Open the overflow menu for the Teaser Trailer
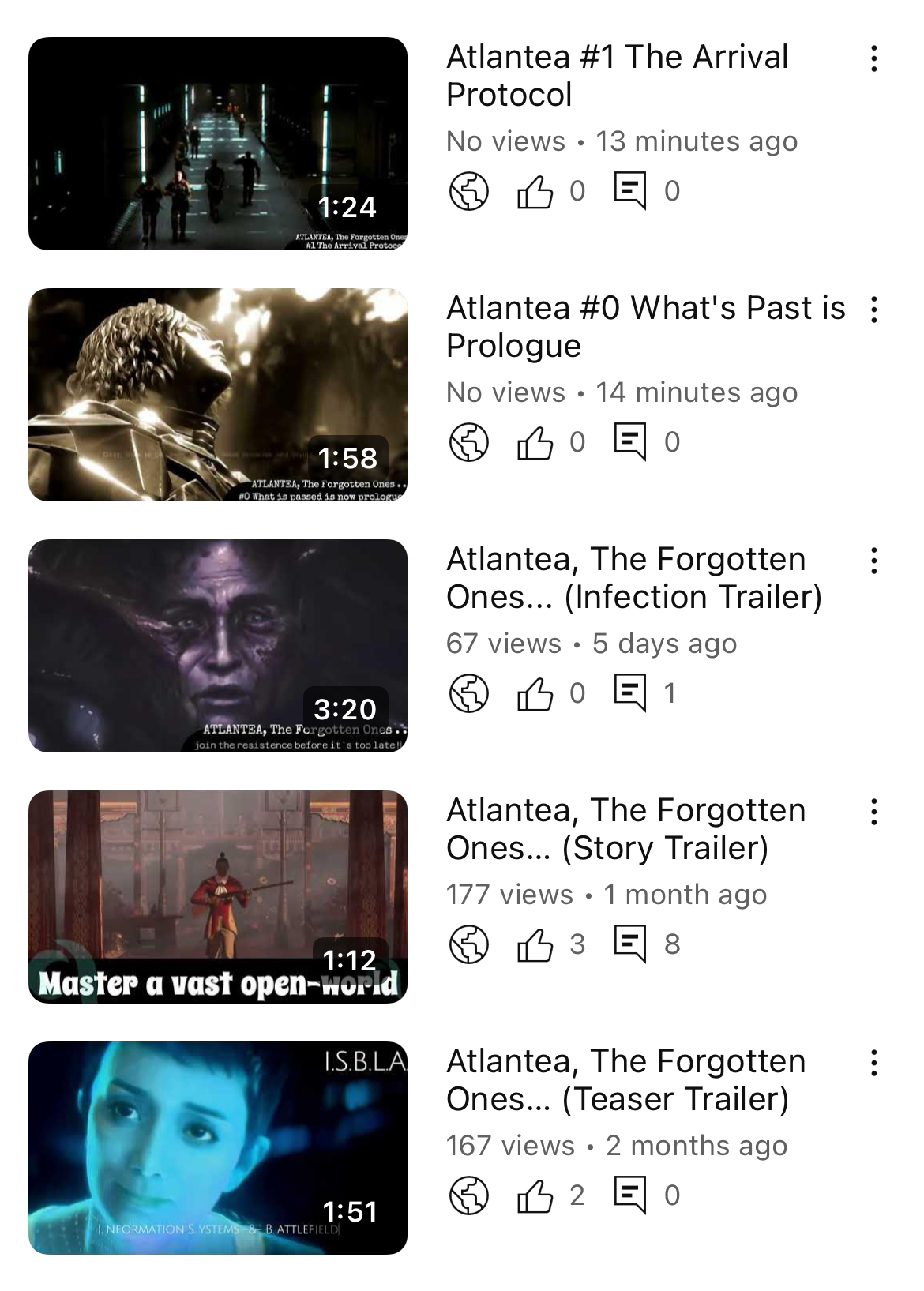Screen dimensions: 924x1291 (x=873, y=1063)
